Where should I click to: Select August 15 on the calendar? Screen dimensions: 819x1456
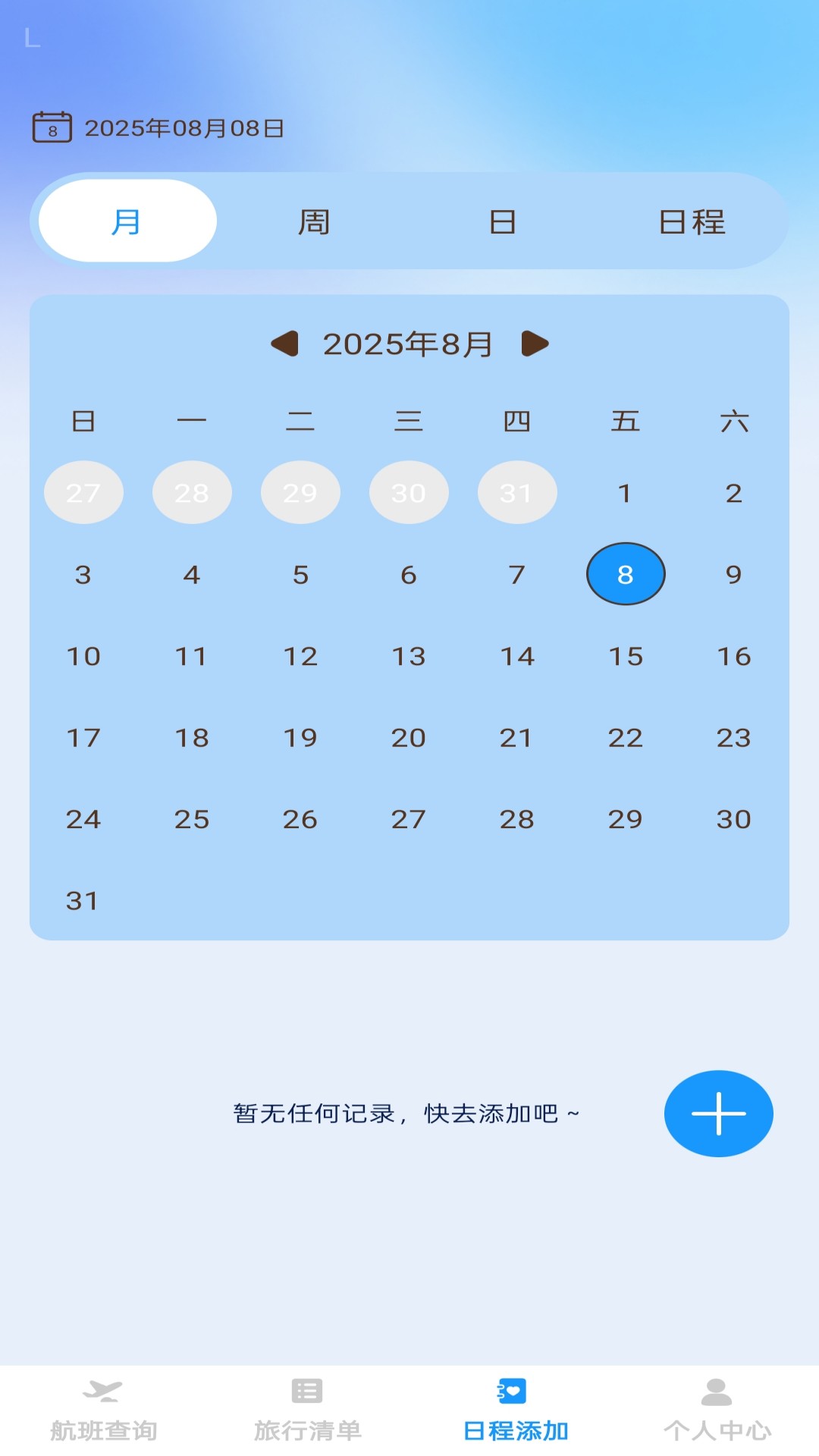pos(625,656)
